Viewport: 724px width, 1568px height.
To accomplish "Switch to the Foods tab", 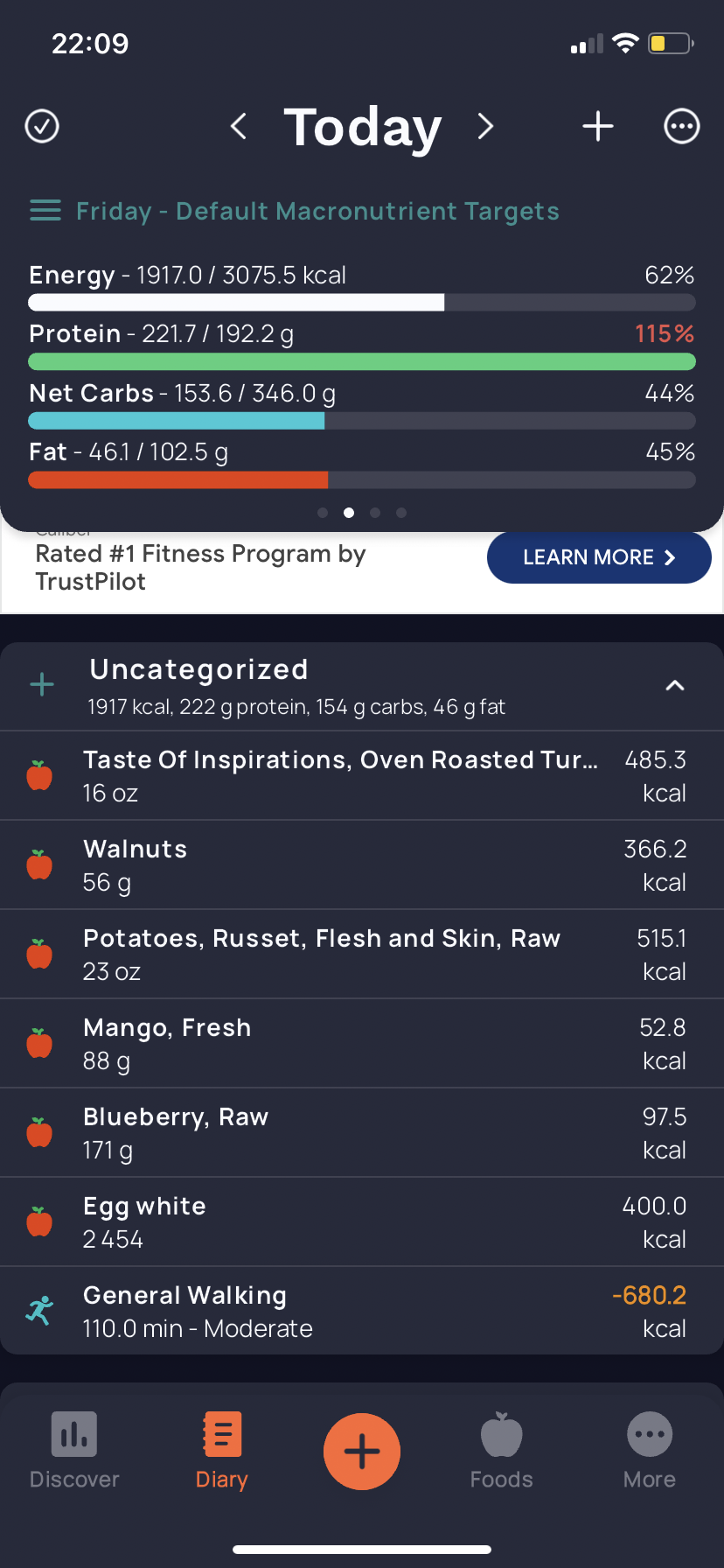I will (x=501, y=1451).
